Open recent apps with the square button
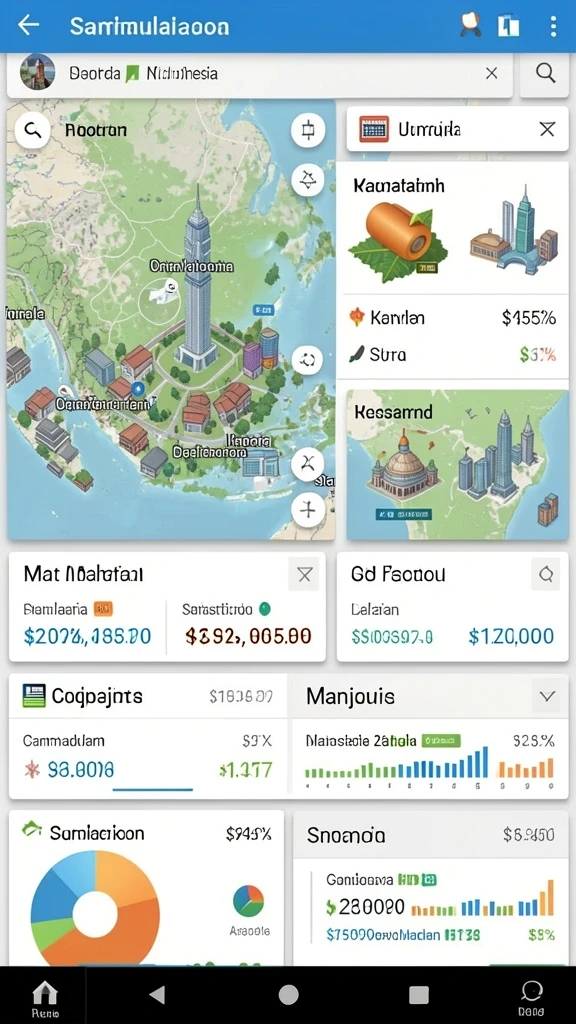The image size is (576, 1024). tap(419, 995)
